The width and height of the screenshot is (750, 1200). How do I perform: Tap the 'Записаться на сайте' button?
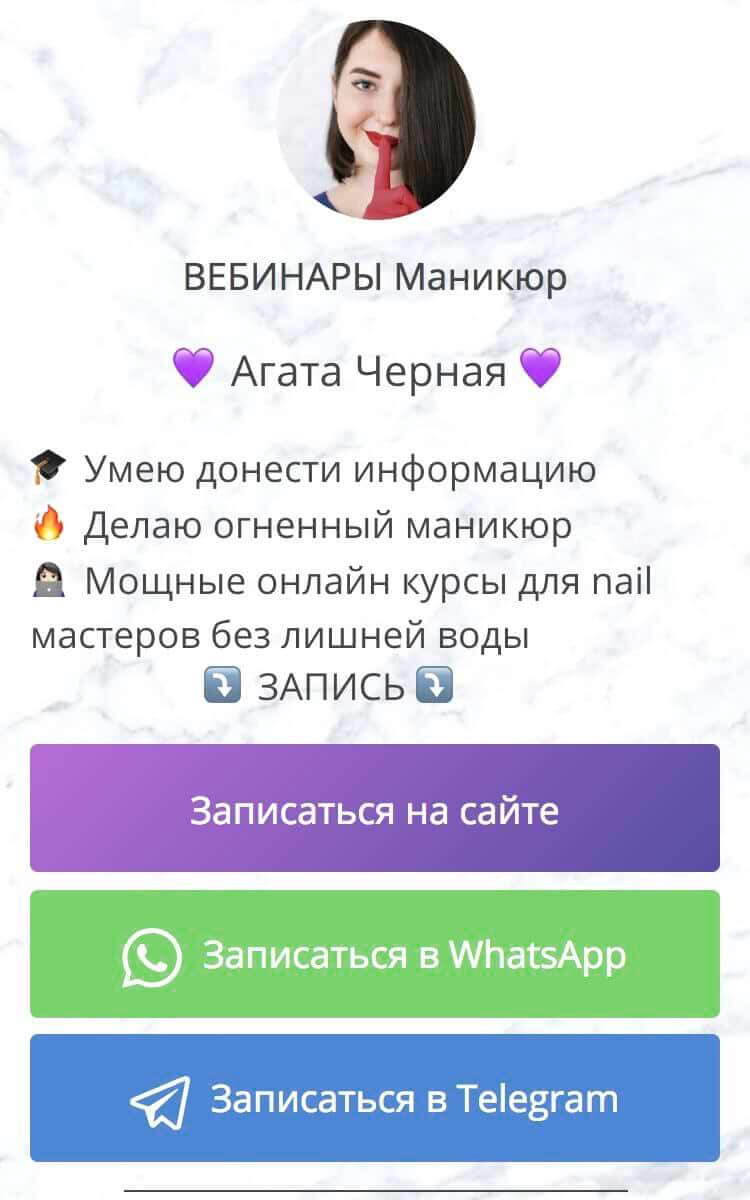pyautogui.click(x=374, y=808)
